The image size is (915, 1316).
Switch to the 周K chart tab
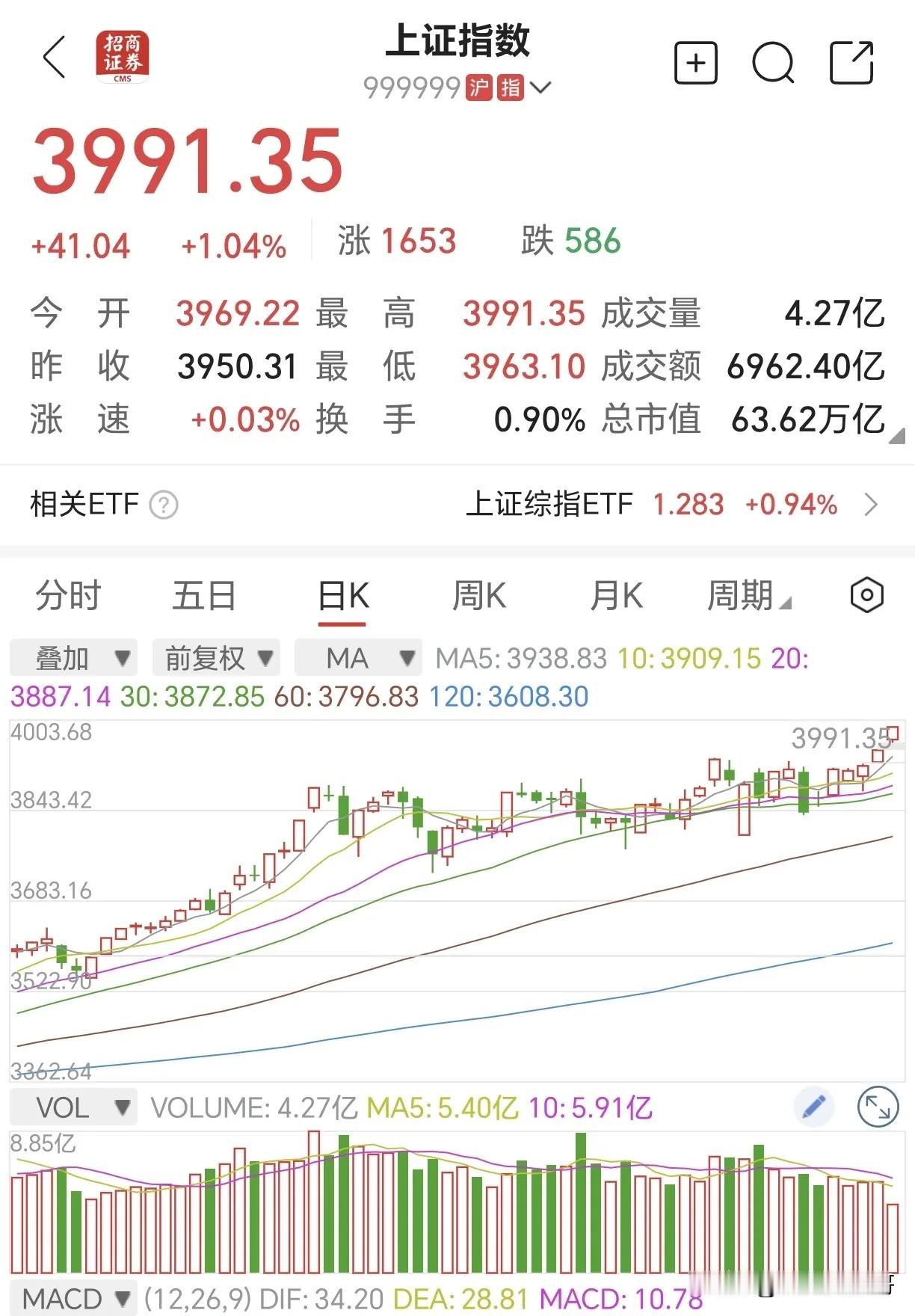point(479,597)
